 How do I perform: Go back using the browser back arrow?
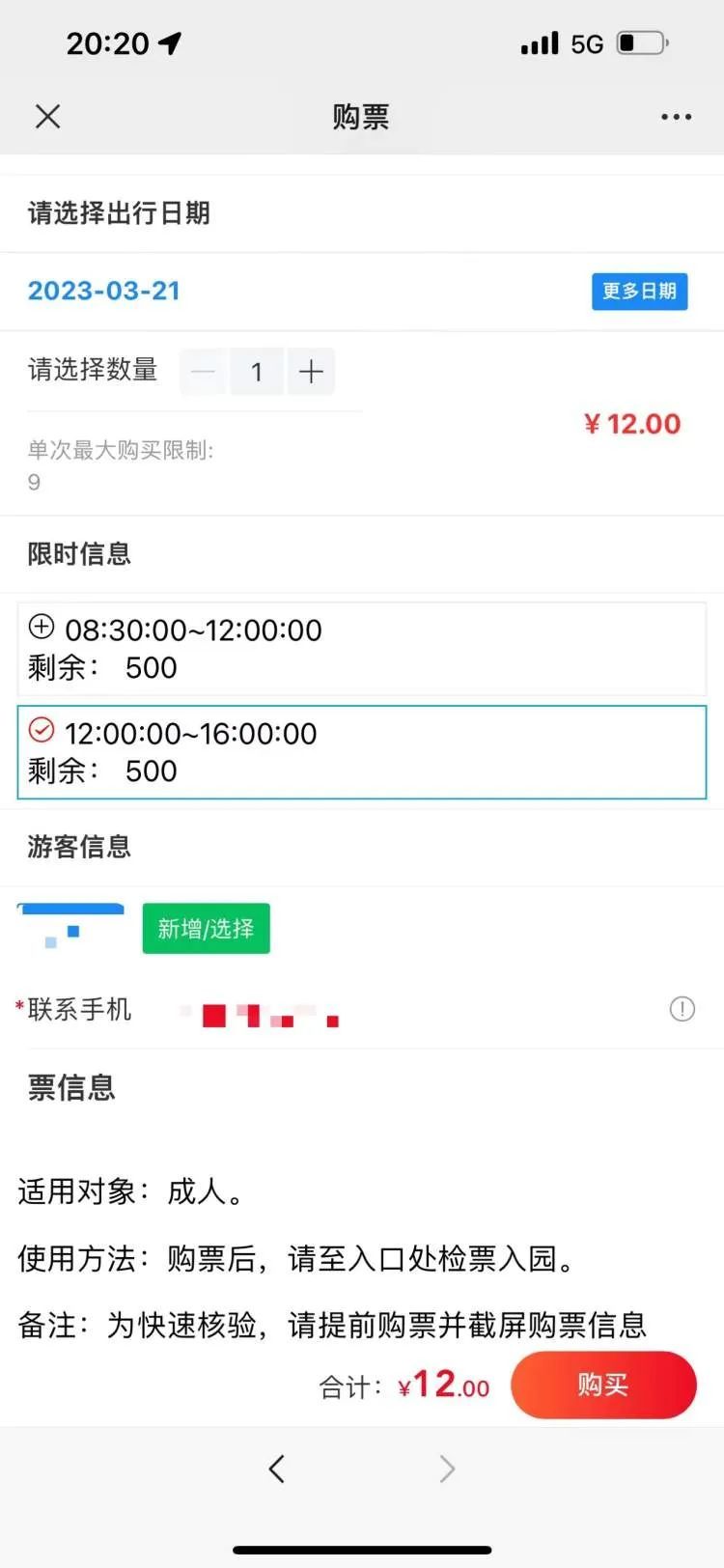coord(277,1470)
